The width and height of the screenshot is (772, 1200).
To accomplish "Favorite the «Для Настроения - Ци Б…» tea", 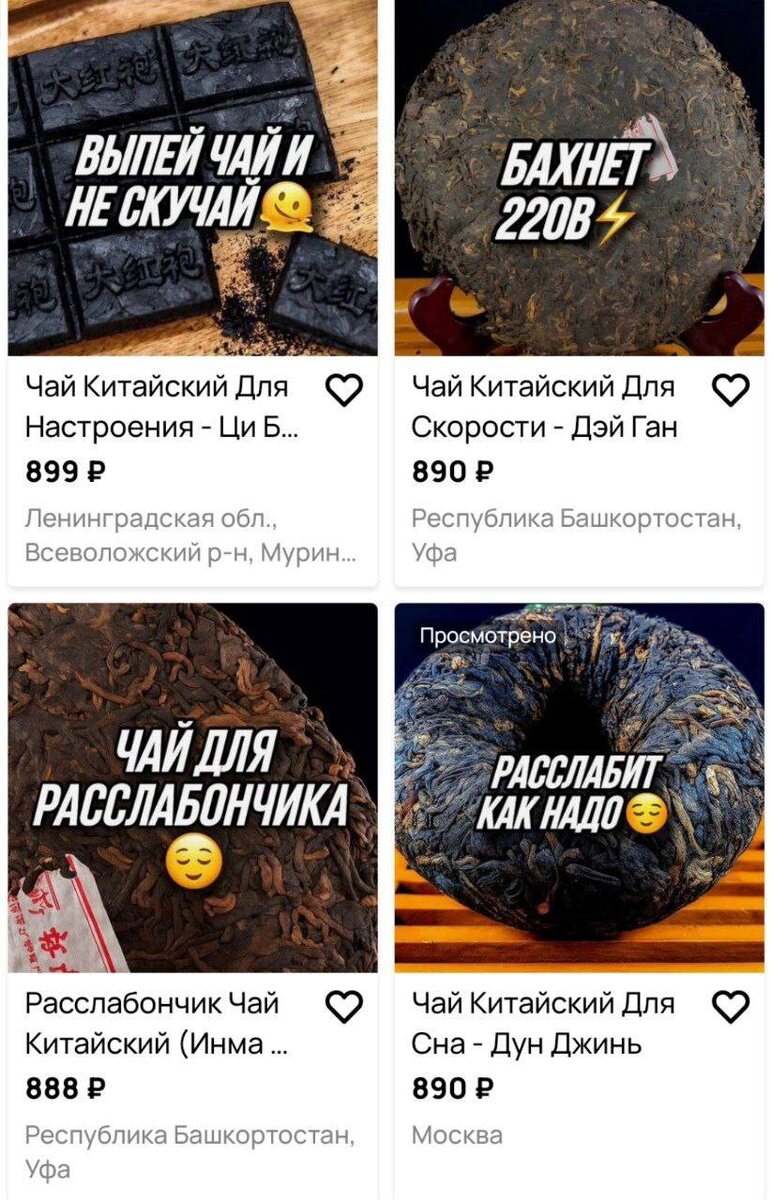I will [x=345, y=391].
